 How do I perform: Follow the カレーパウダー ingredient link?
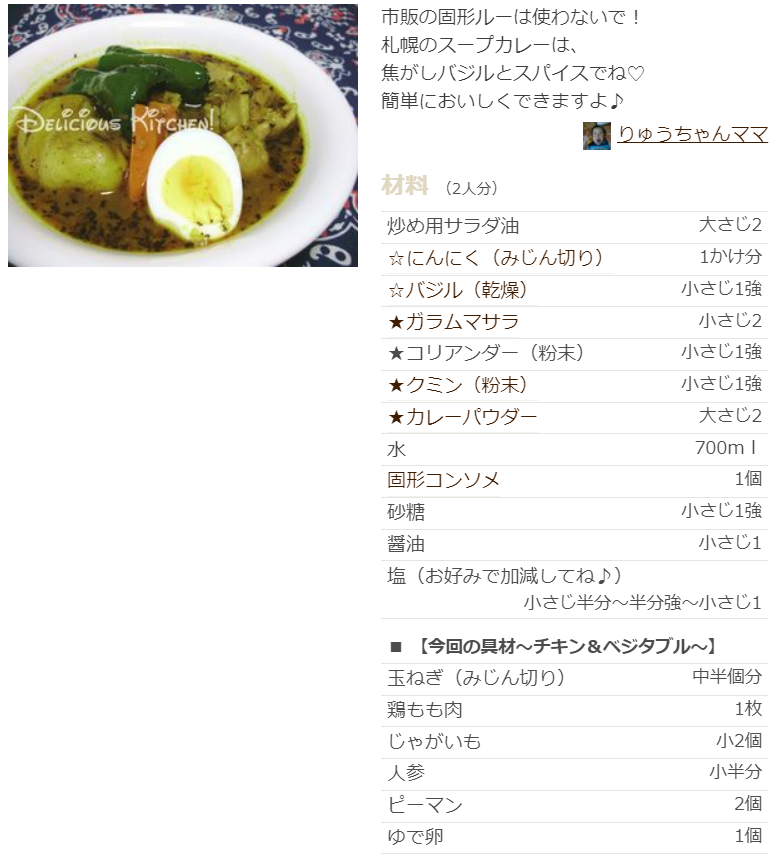pos(463,417)
